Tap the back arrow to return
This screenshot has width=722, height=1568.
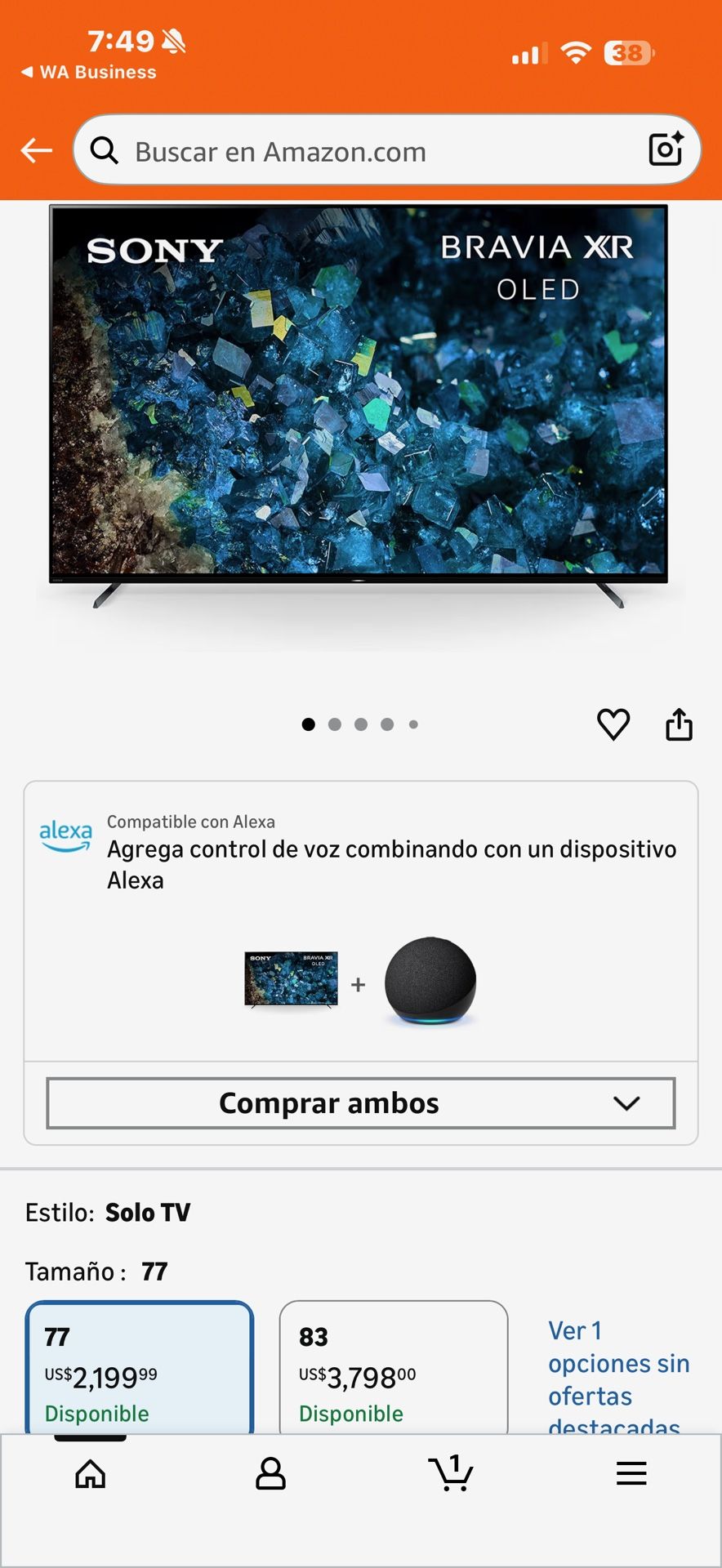36,150
